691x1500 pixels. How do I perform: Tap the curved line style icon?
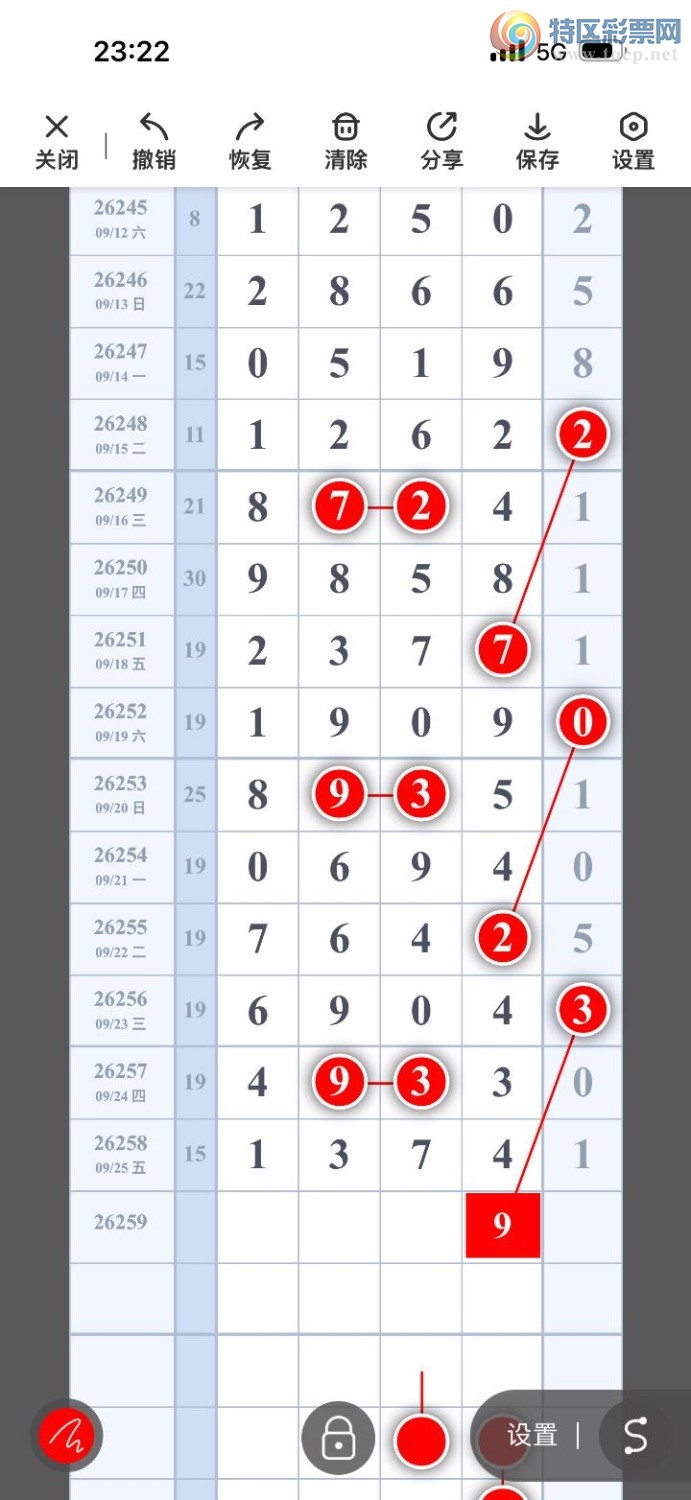[635, 1436]
